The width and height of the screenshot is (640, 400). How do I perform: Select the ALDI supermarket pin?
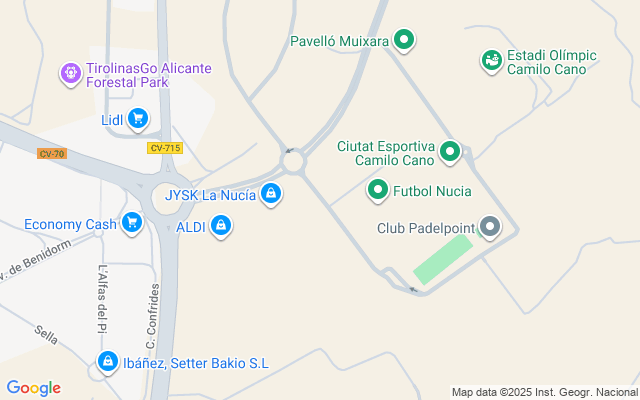[222, 228]
